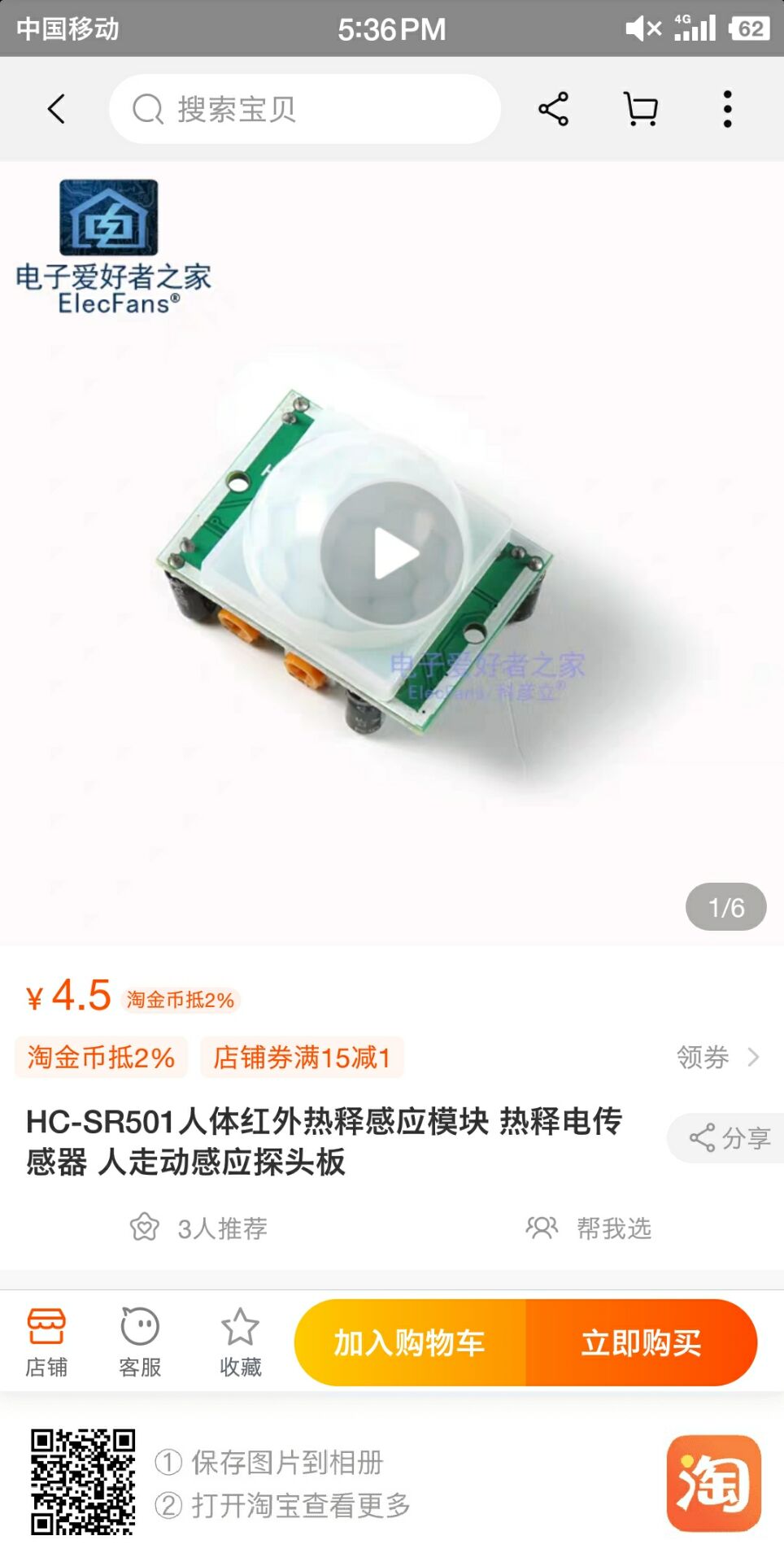Screen dimensions: 784x1562
Task: Go back using the arrow icon
Action: click(56, 109)
